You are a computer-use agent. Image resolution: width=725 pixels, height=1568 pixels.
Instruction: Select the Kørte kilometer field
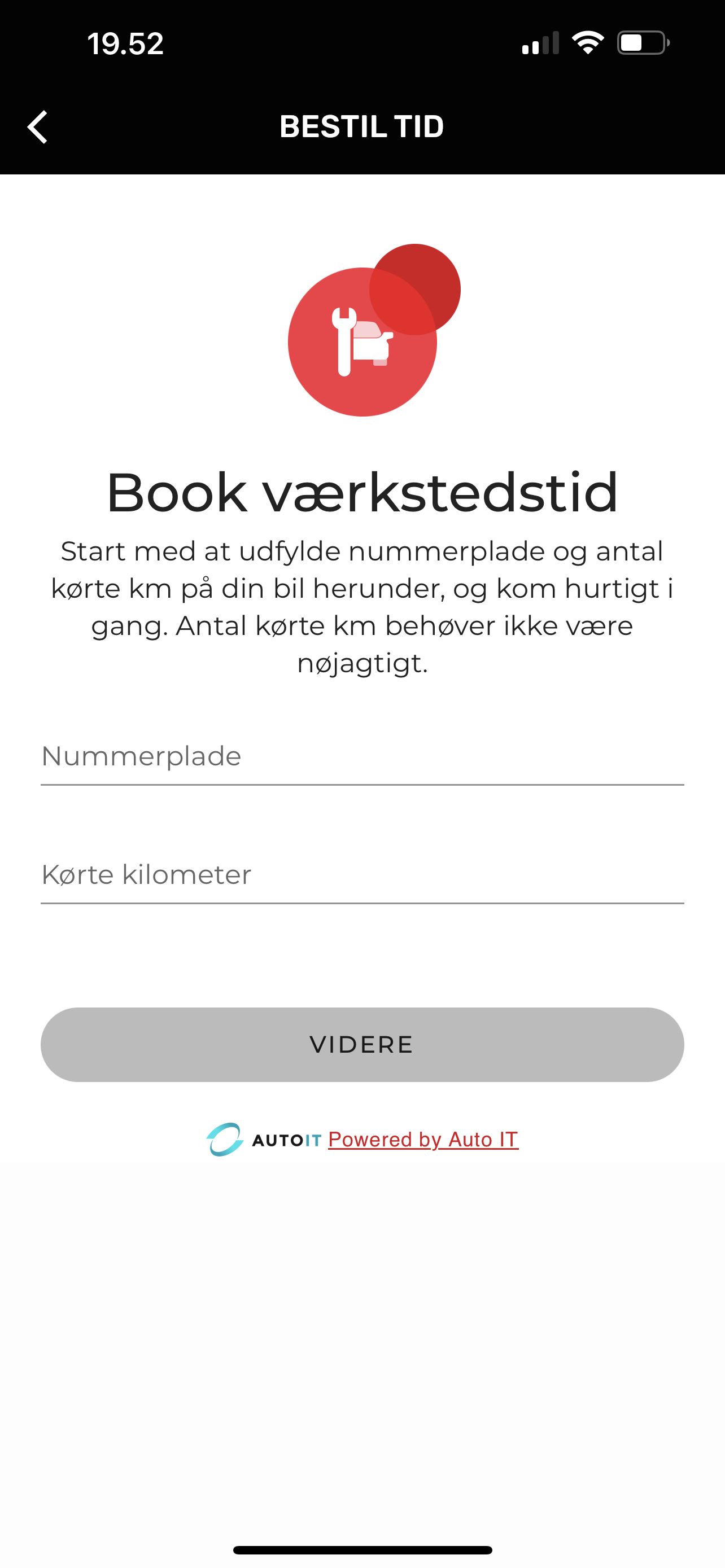pos(361,875)
